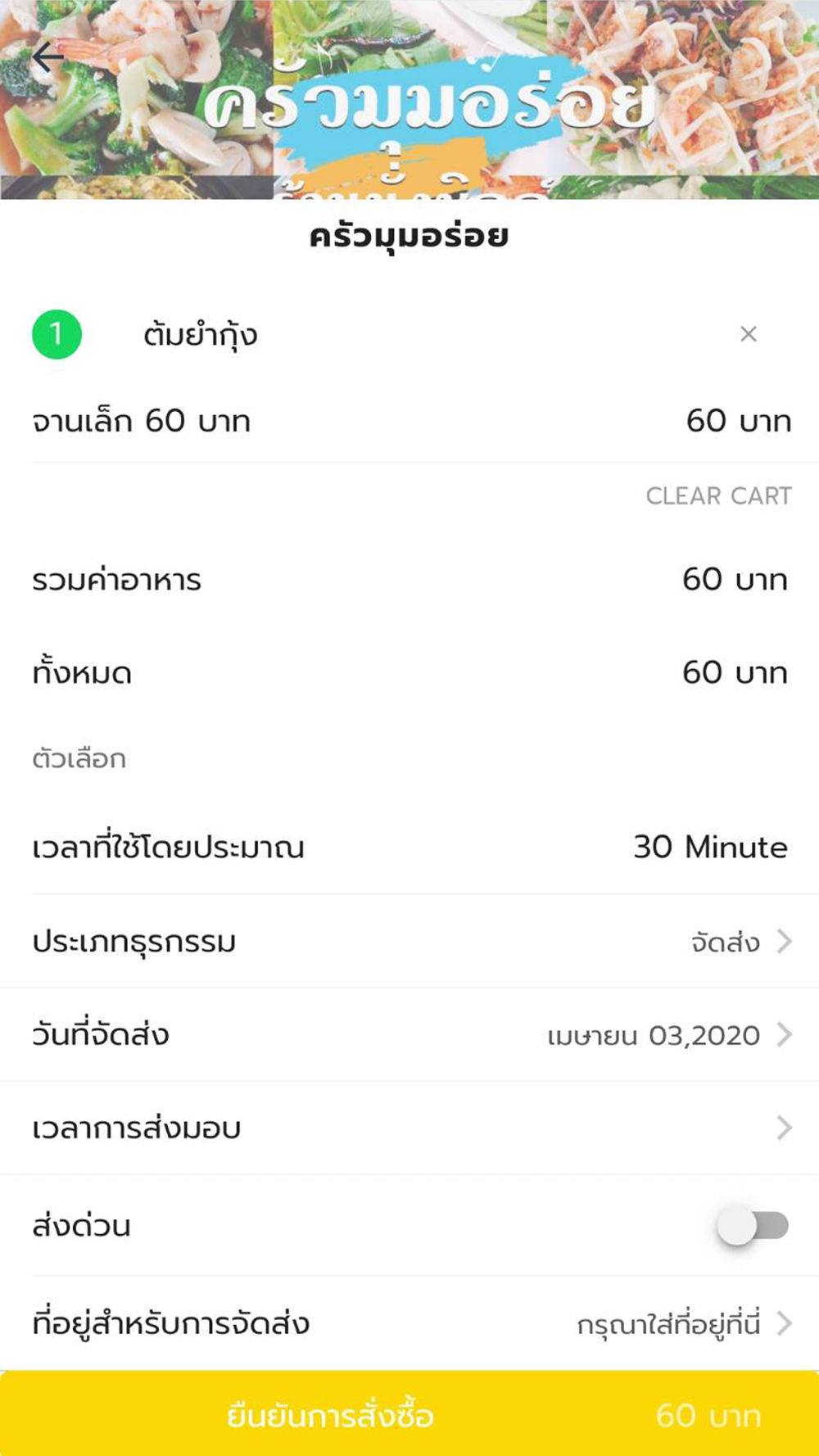Remove ต้มยำกุ้ง from the cart

(x=748, y=334)
